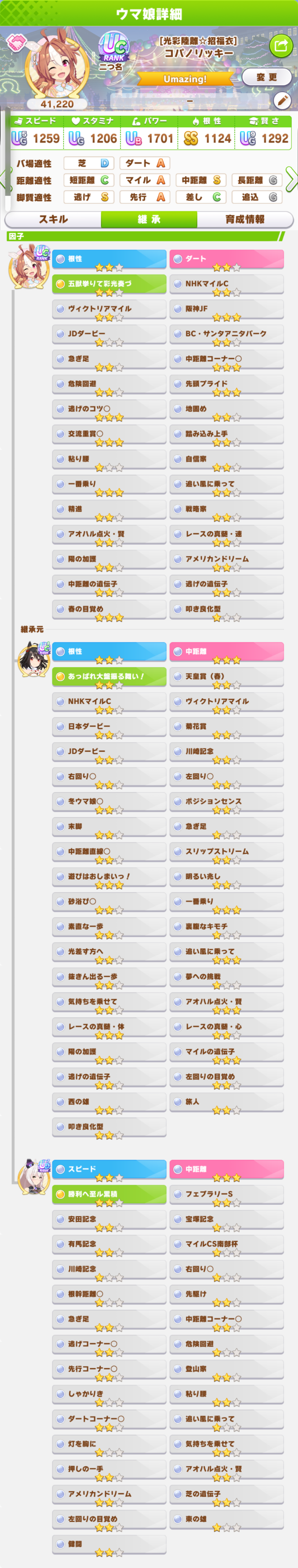The image size is (298, 1568).
Task: Select the 継承 tab
Action: click(149, 219)
